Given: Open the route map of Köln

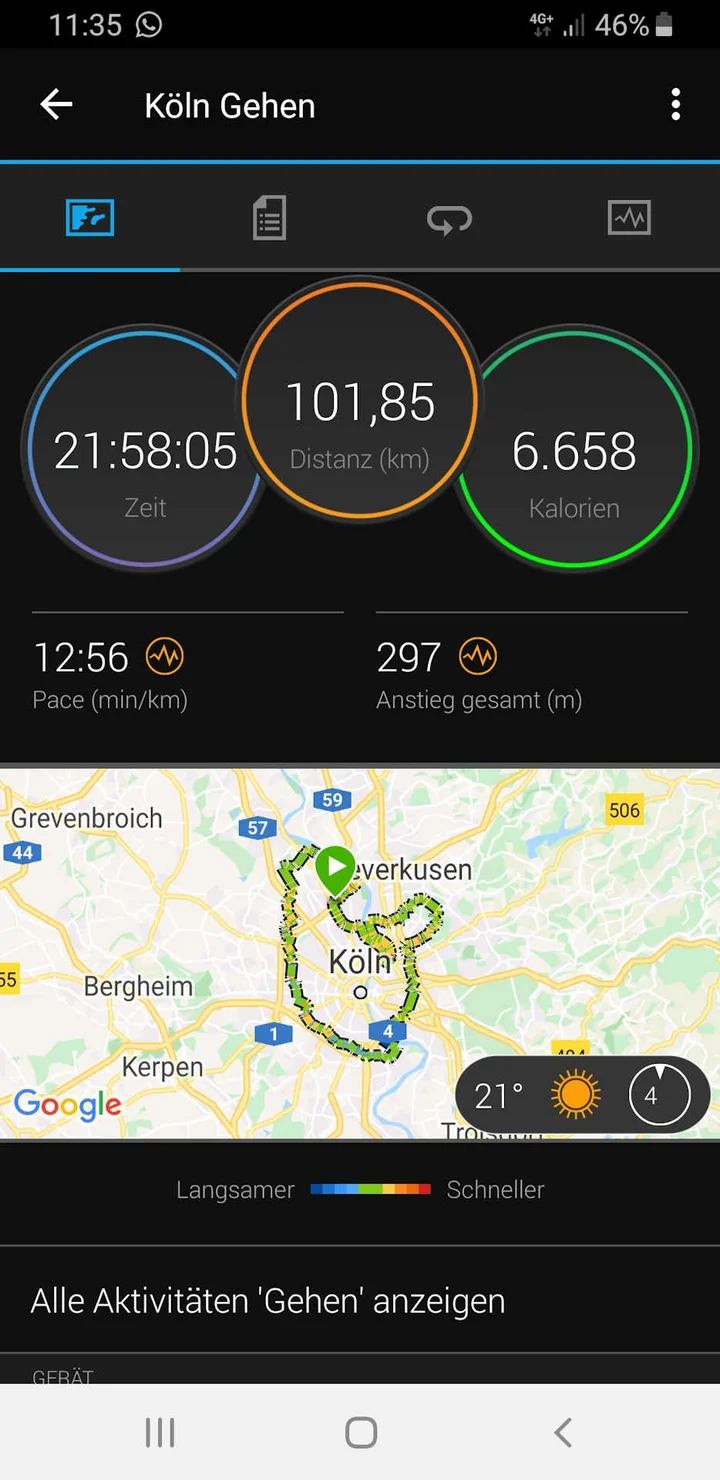Looking at the screenshot, I should tap(360, 953).
